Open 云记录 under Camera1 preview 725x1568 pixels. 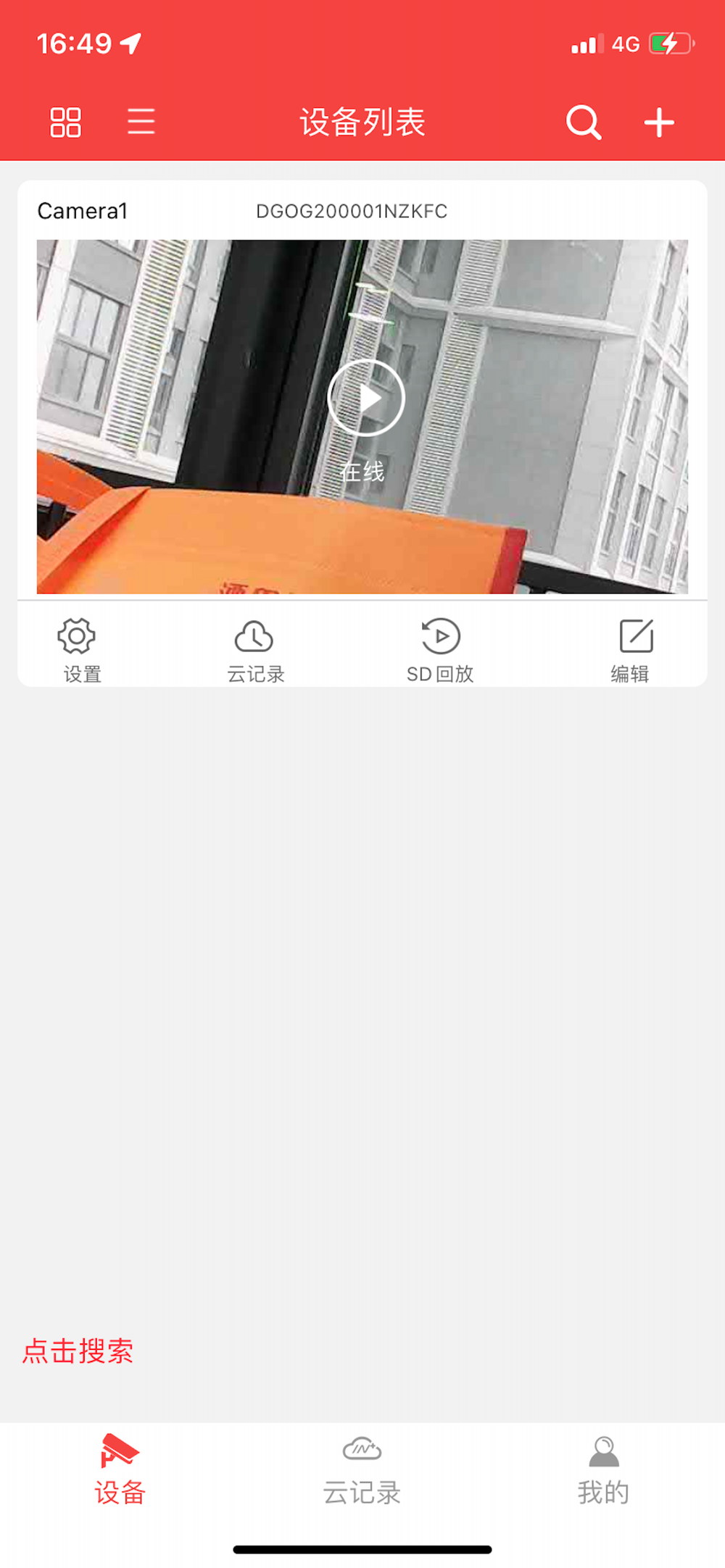tap(255, 651)
